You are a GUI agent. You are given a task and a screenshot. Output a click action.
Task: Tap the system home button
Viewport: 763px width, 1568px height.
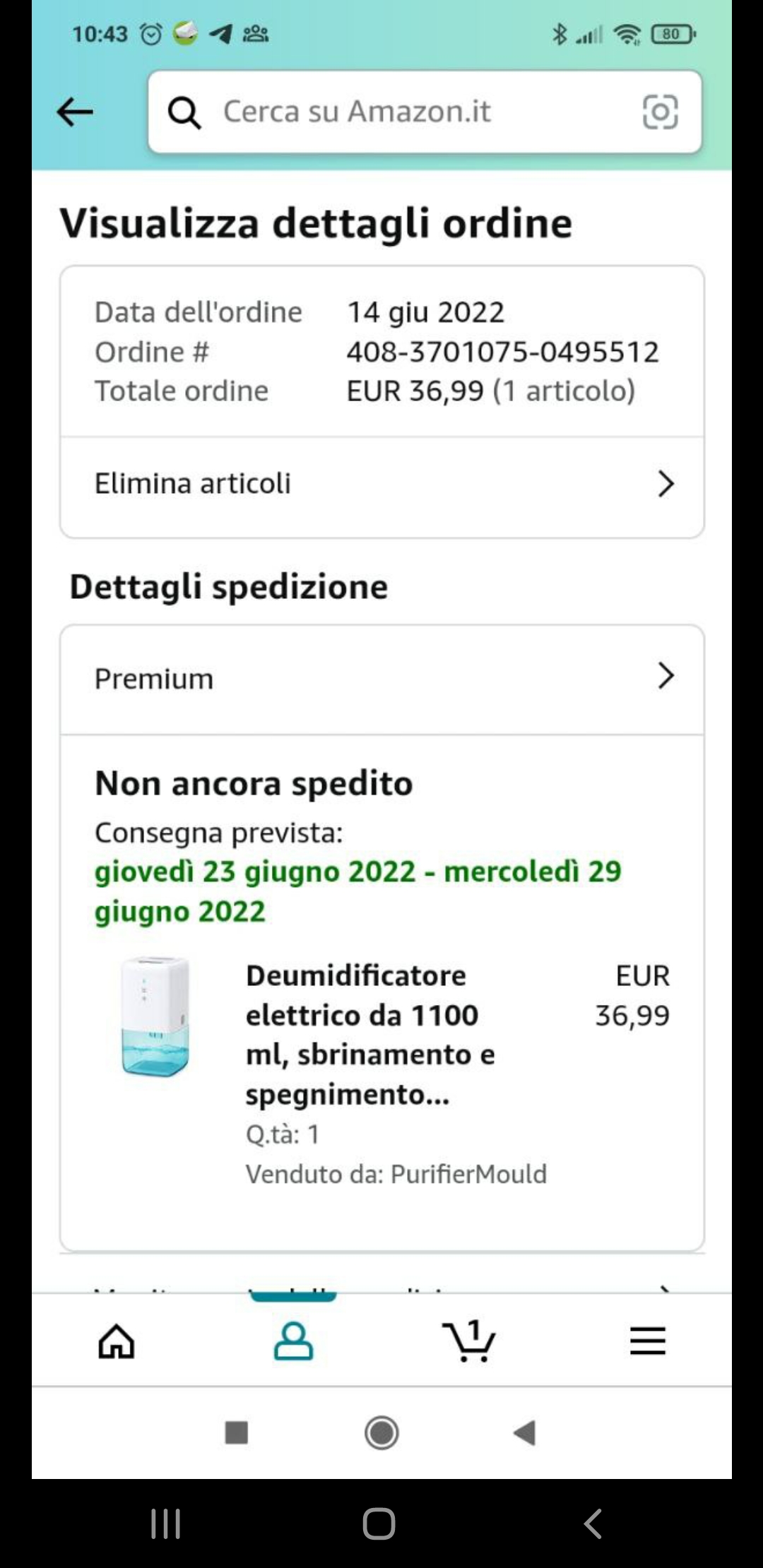(379, 1524)
